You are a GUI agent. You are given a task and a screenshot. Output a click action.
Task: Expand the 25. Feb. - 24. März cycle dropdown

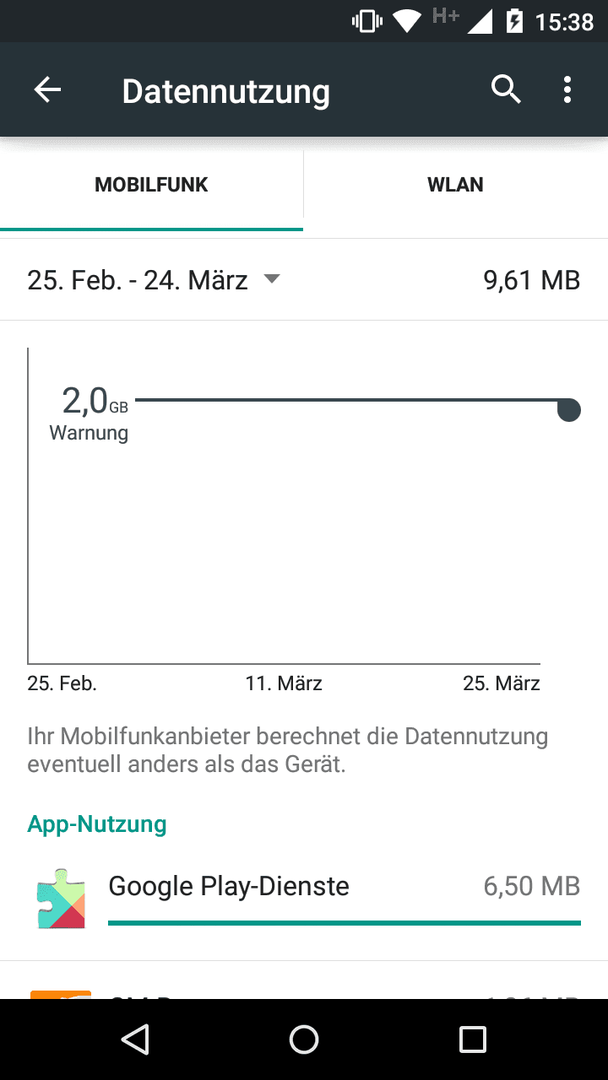(154, 280)
